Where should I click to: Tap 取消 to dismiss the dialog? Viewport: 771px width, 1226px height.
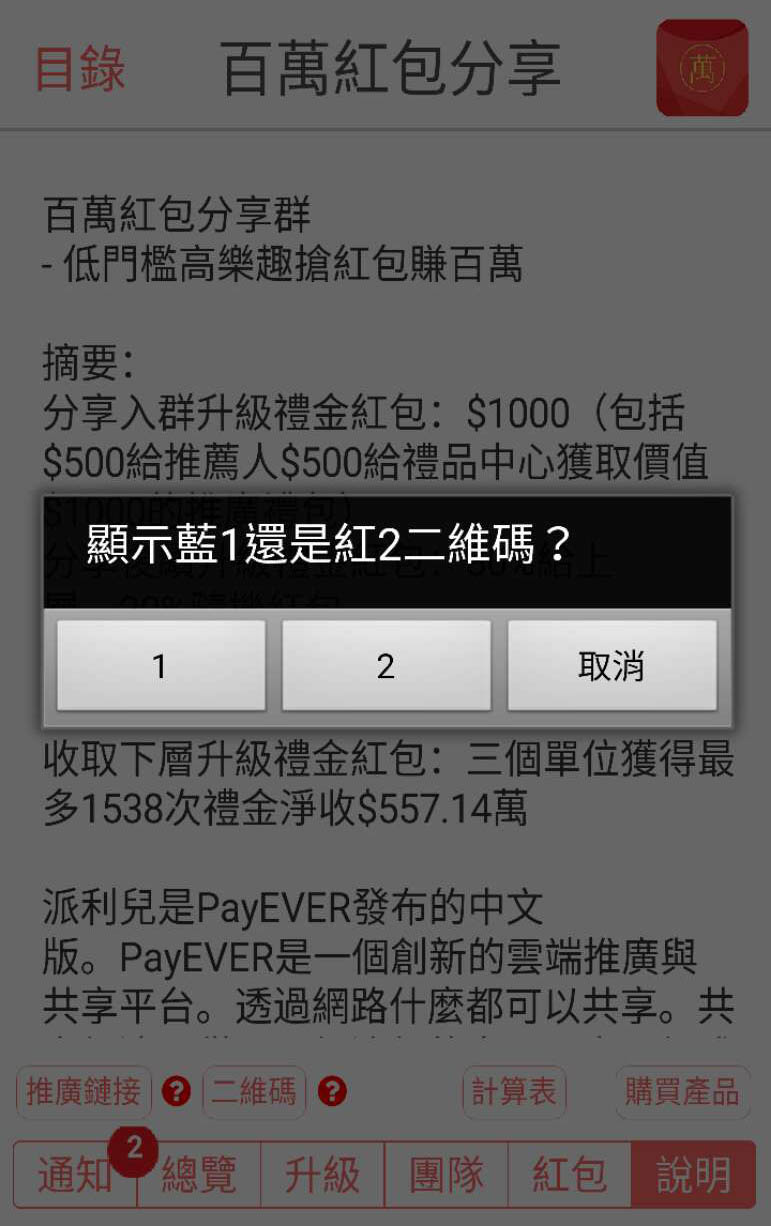(x=612, y=665)
